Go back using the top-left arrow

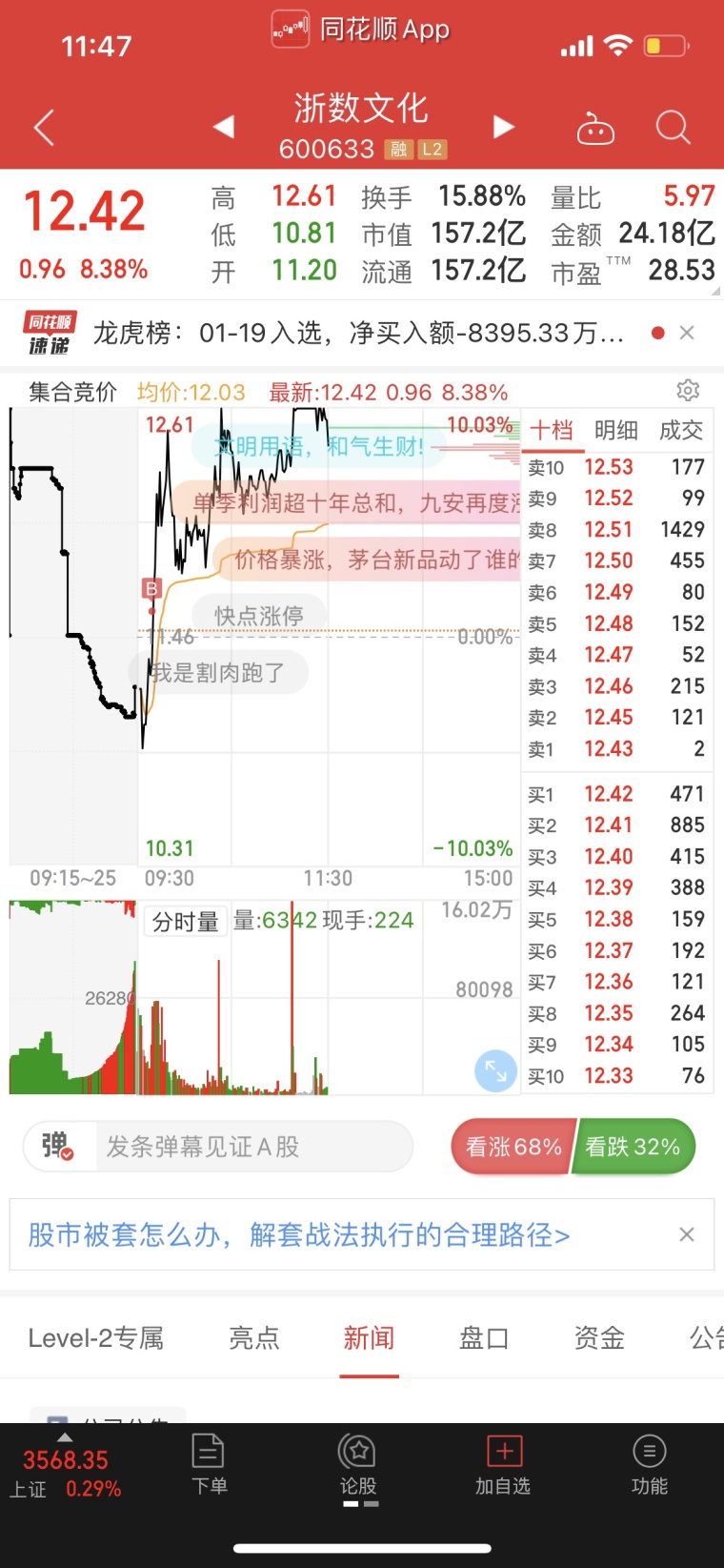click(44, 127)
